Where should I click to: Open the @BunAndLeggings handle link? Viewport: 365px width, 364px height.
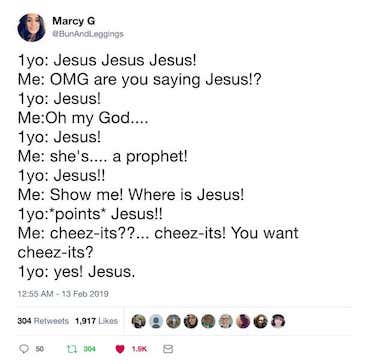click(x=88, y=34)
